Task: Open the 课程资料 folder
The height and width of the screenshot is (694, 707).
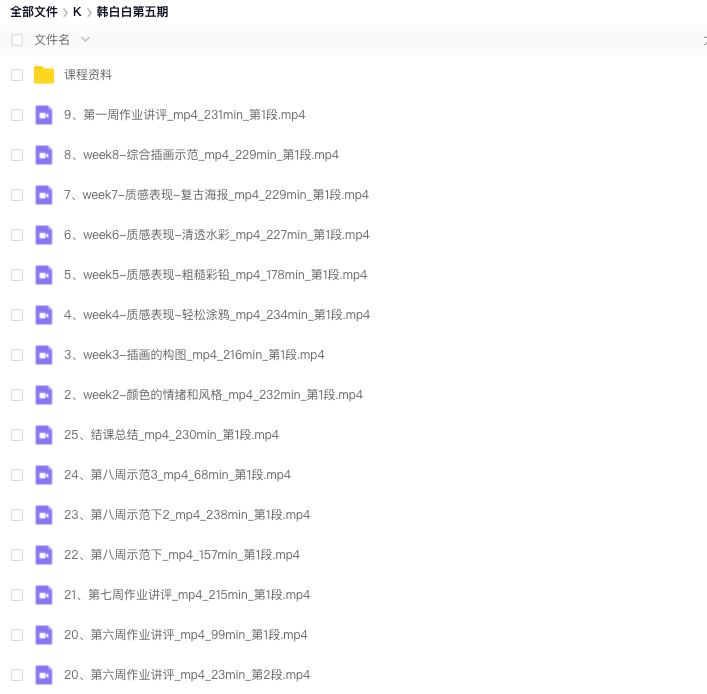Action: 88,75
